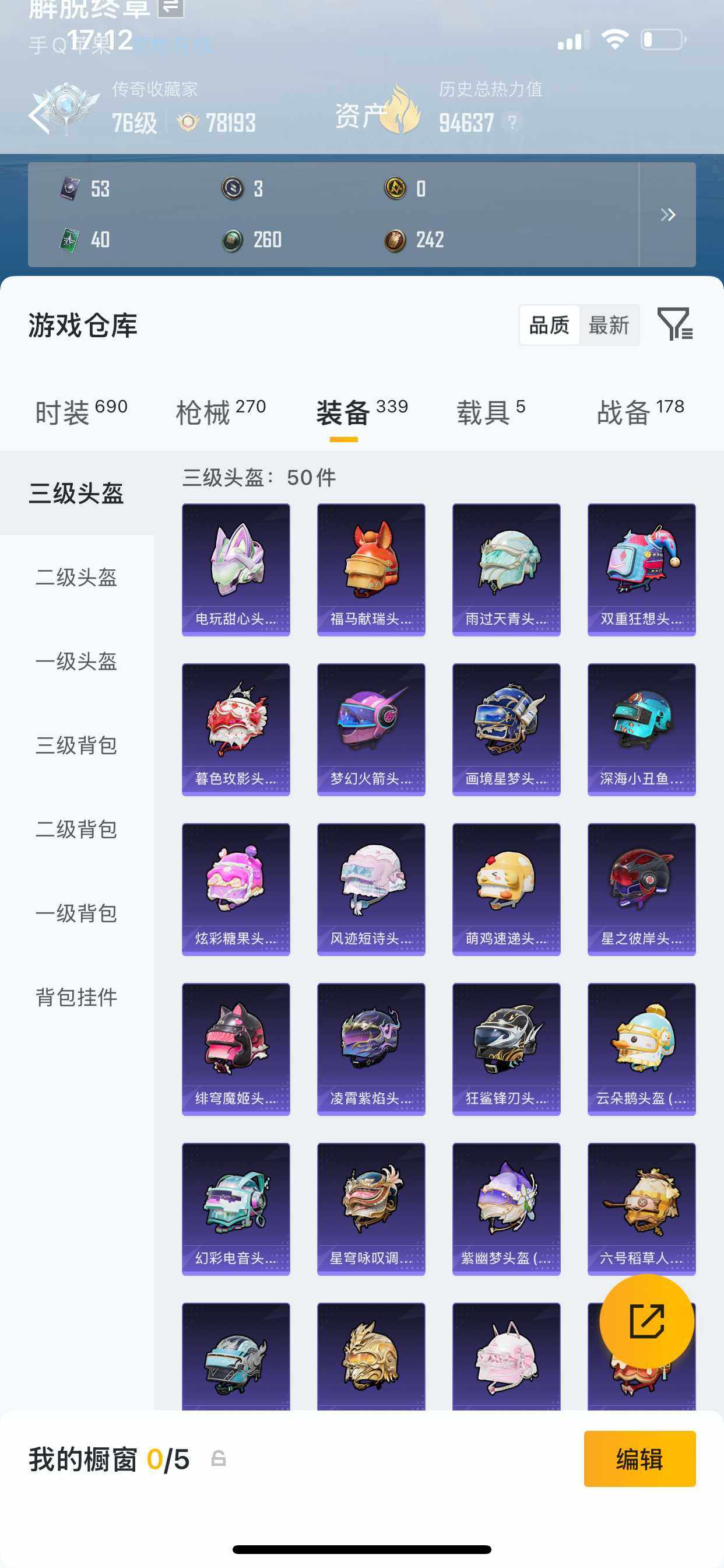Click the green token icon showing 40

pos(69,240)
